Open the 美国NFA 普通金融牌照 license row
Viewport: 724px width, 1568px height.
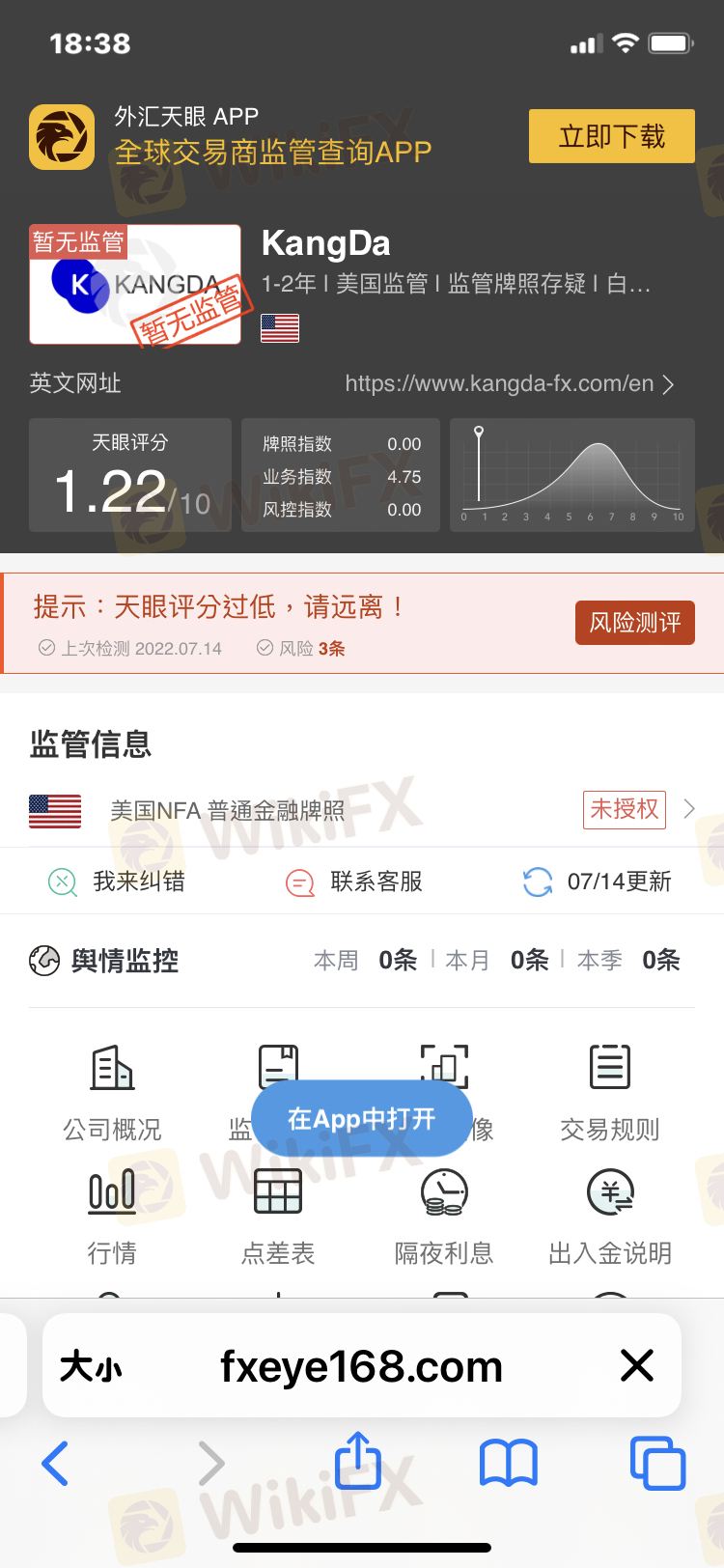pos(362,810)
